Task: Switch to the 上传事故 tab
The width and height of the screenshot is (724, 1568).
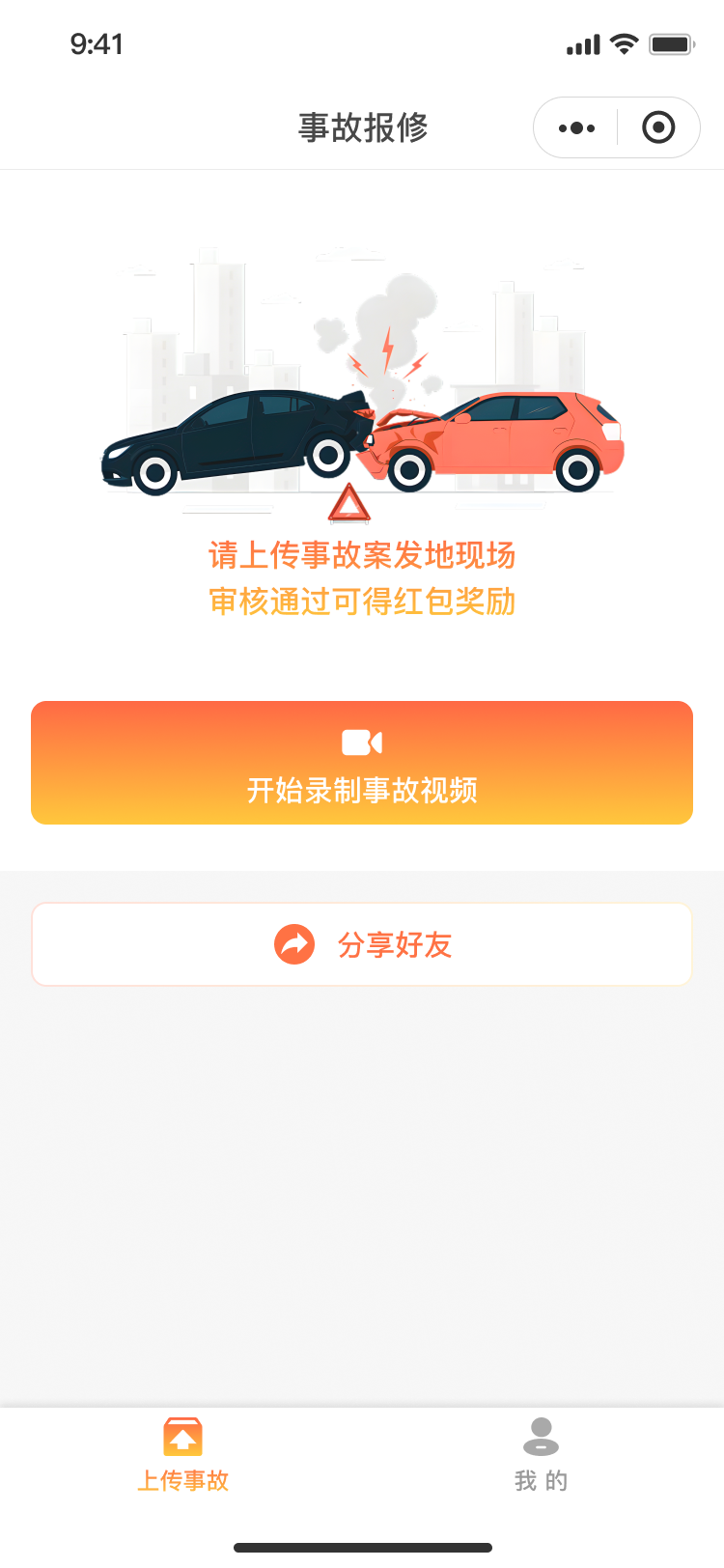Action: 182,1455
